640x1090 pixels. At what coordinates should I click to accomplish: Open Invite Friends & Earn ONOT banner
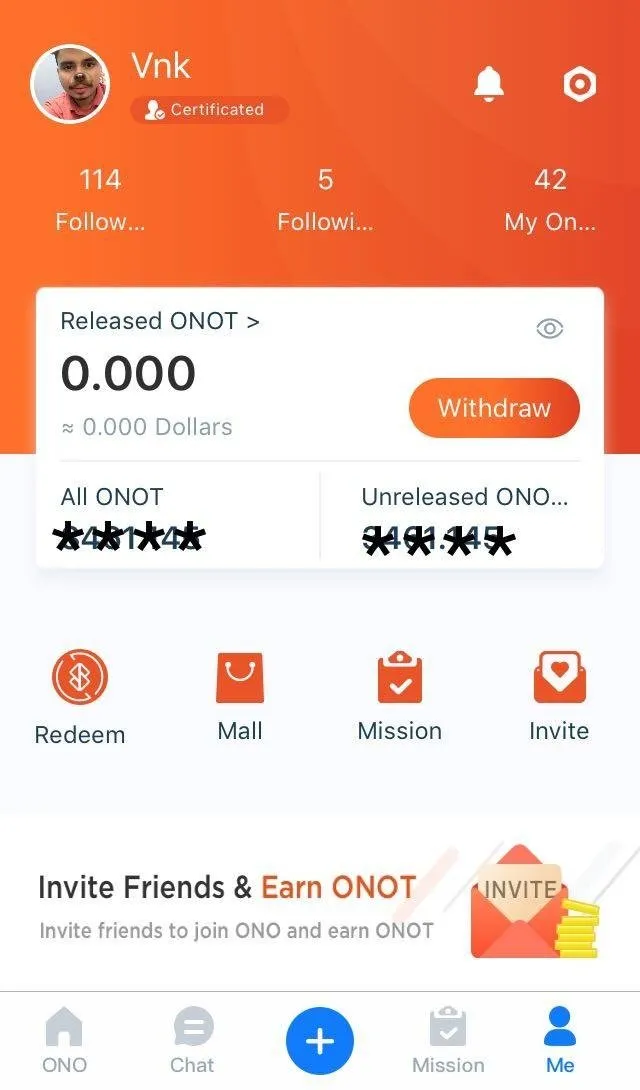[320, 905]
